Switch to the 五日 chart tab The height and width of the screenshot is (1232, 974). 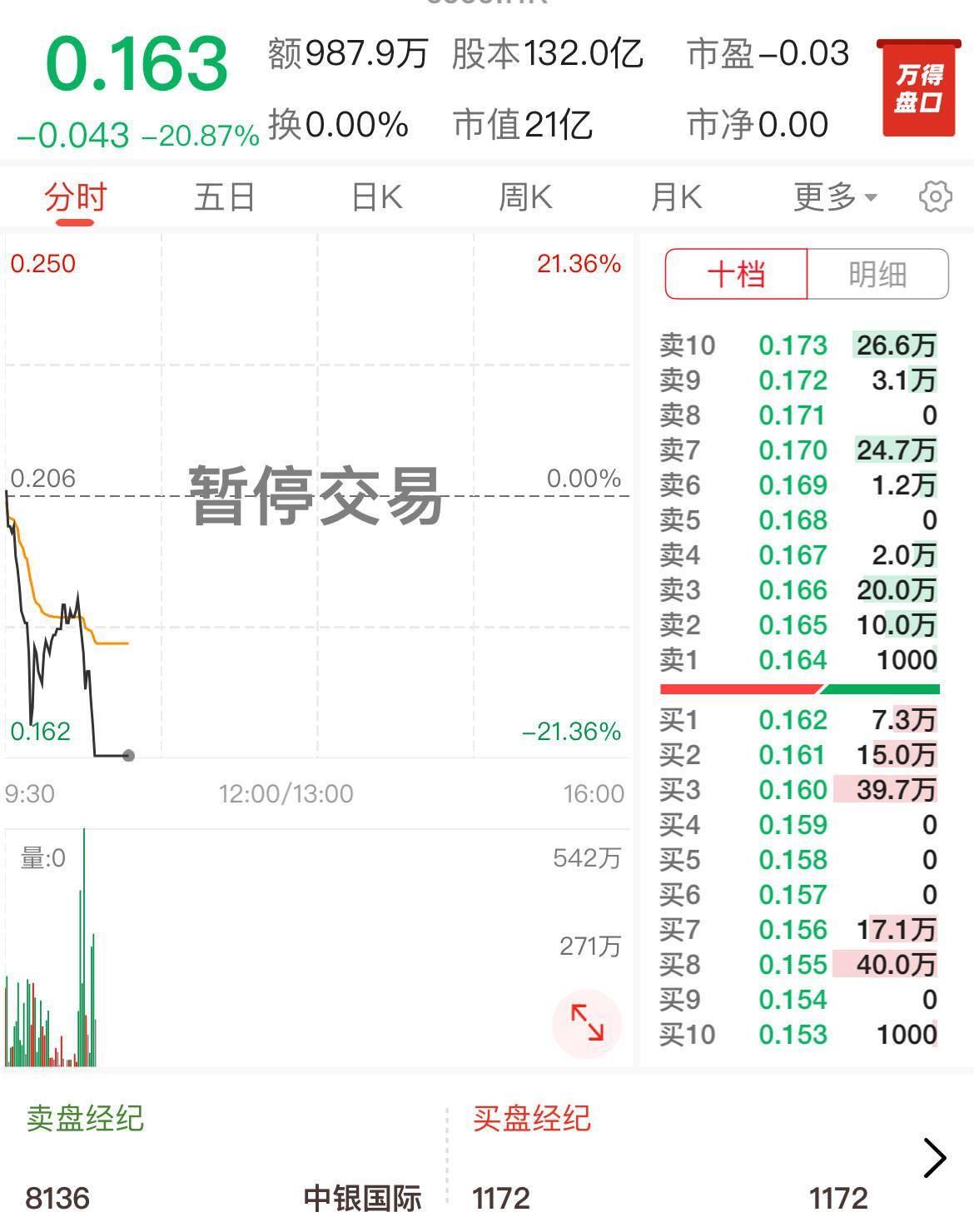click(x=224, y=197)
